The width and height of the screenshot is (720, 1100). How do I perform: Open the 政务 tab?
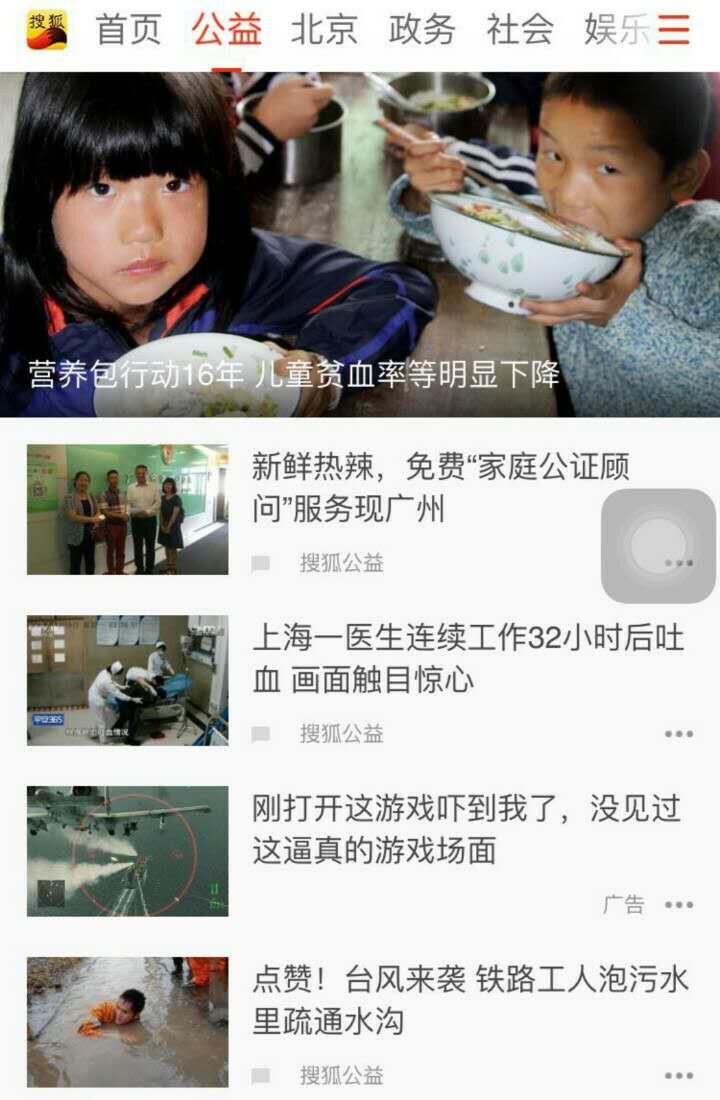[x=422, y=30]
